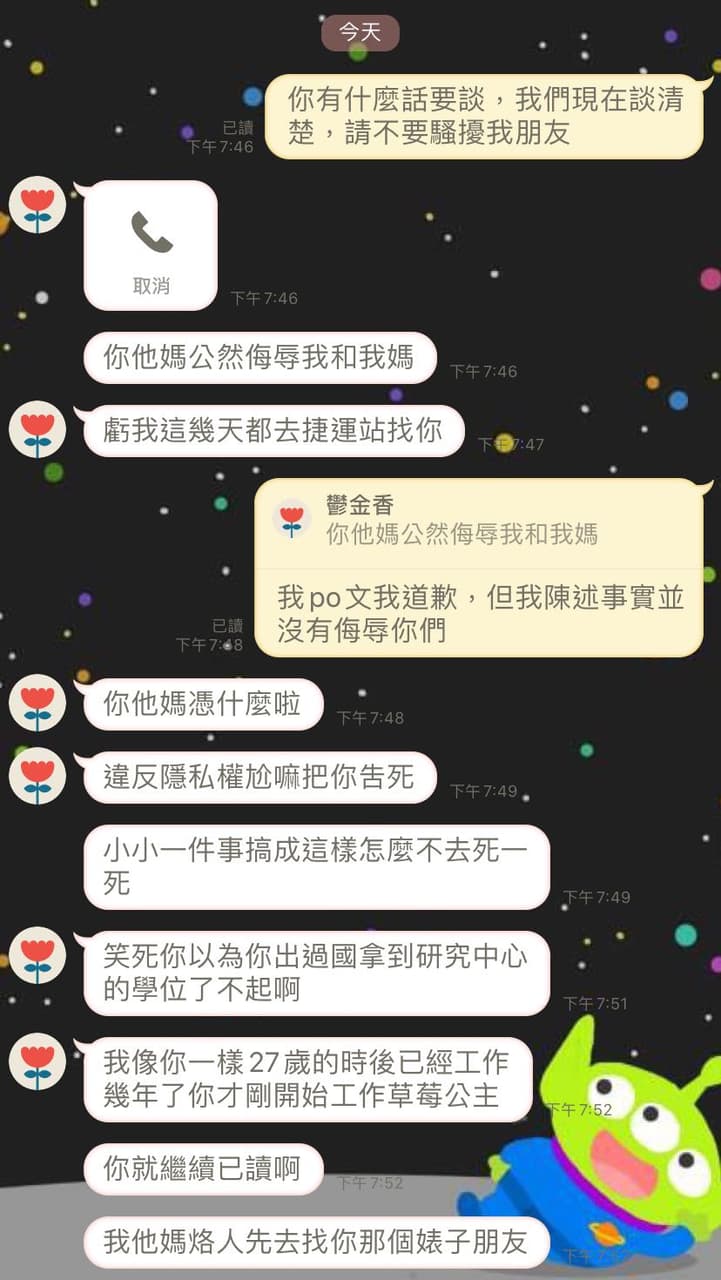Tap the avatar next to '違反隱私權尬嘛把你告死'
The height and width of the screenshot is (1280, 721).
click(x=38, y=776)
